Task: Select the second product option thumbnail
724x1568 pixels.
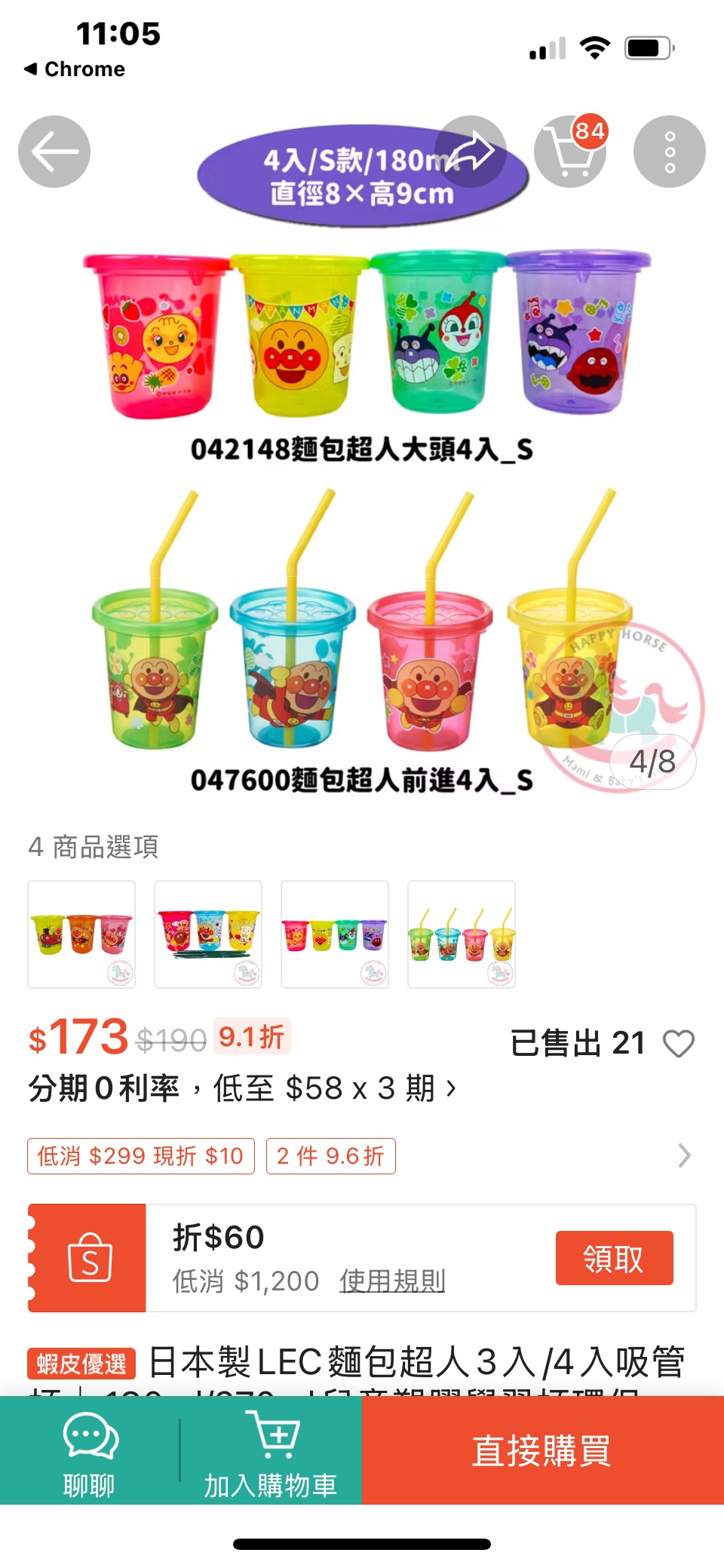Action: [208, 934]
